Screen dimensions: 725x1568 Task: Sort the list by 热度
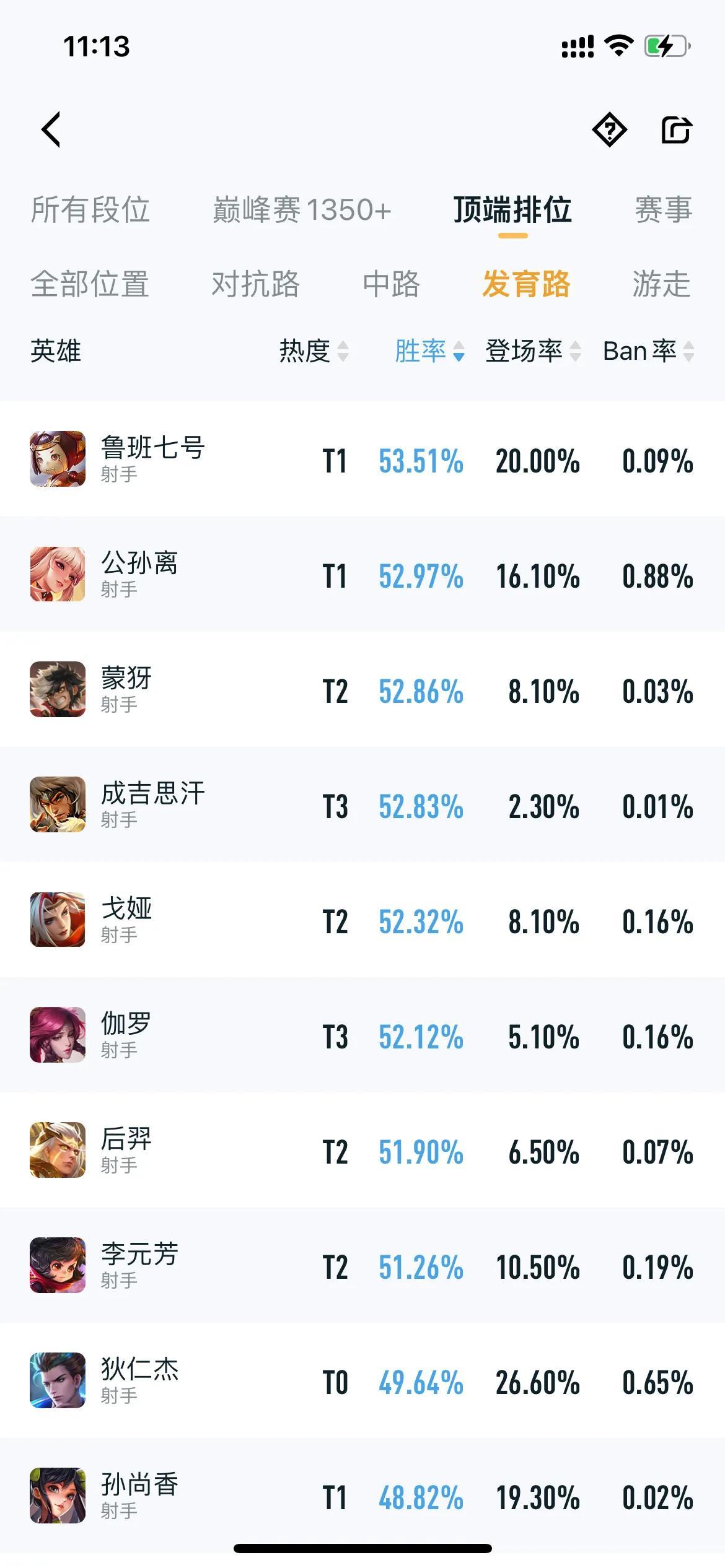tap(314, 351)
